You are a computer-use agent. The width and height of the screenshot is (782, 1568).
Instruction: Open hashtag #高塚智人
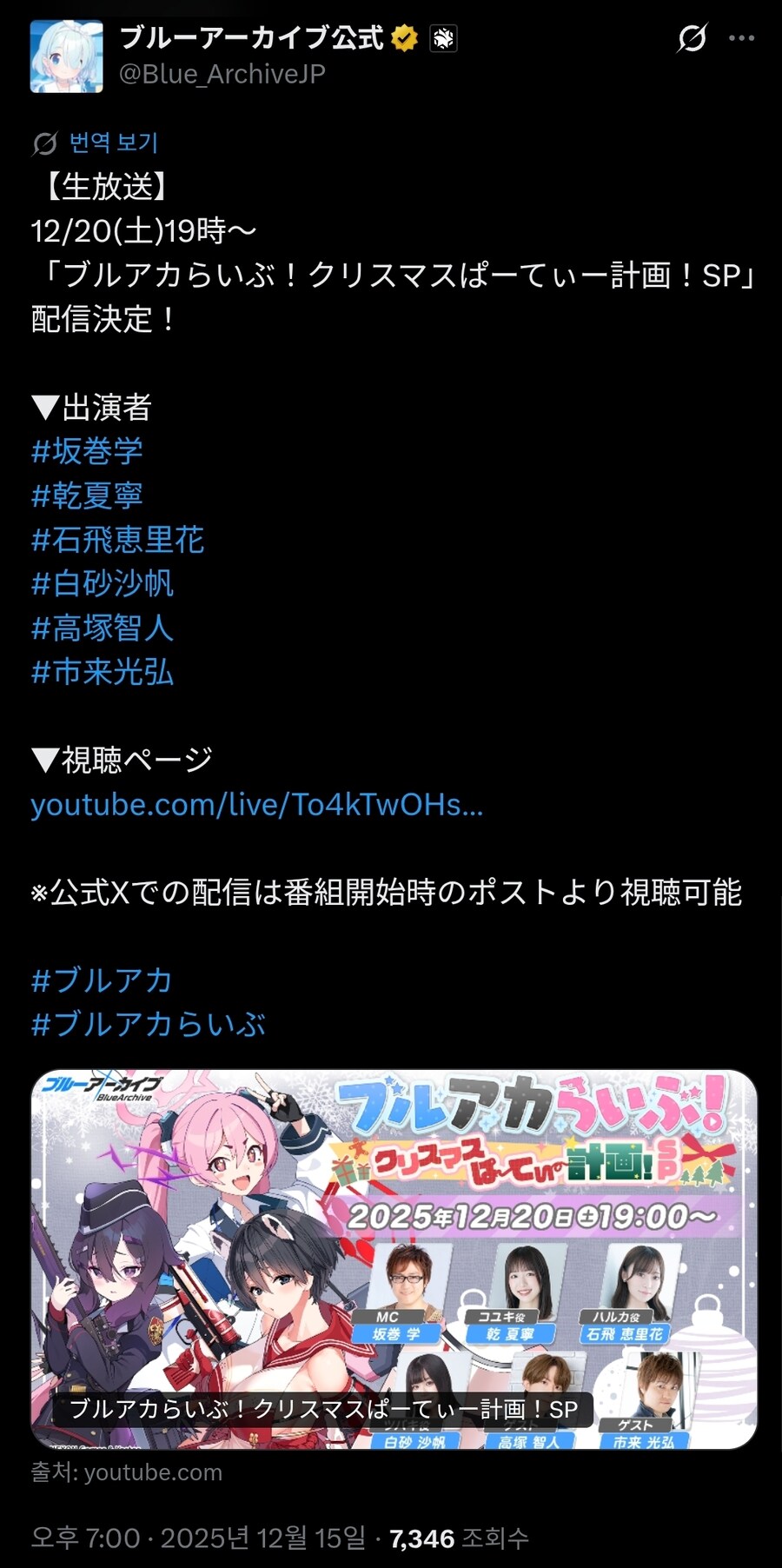click(103, 628)
